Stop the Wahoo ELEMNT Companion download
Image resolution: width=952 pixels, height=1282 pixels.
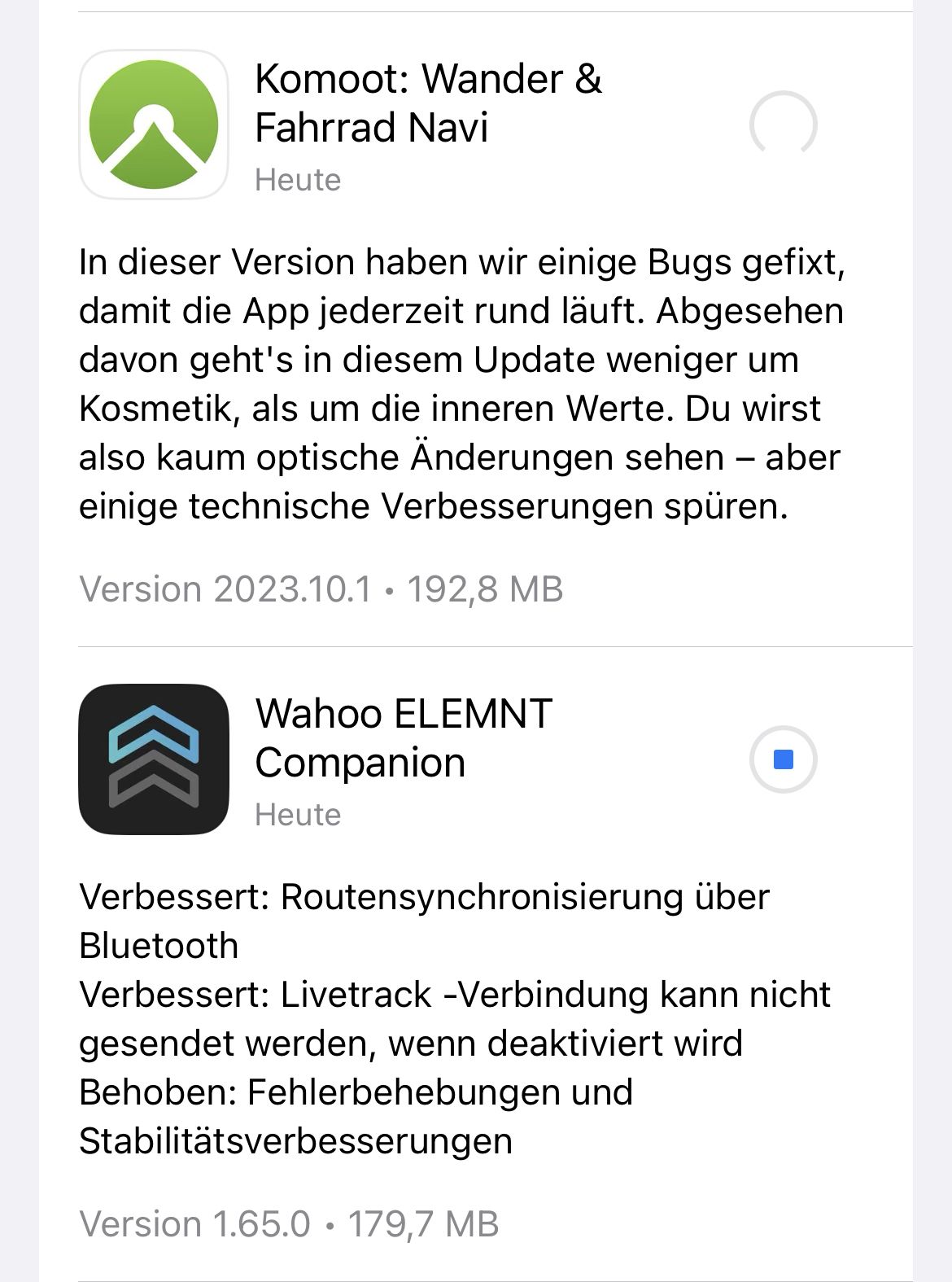pos(783,759)
